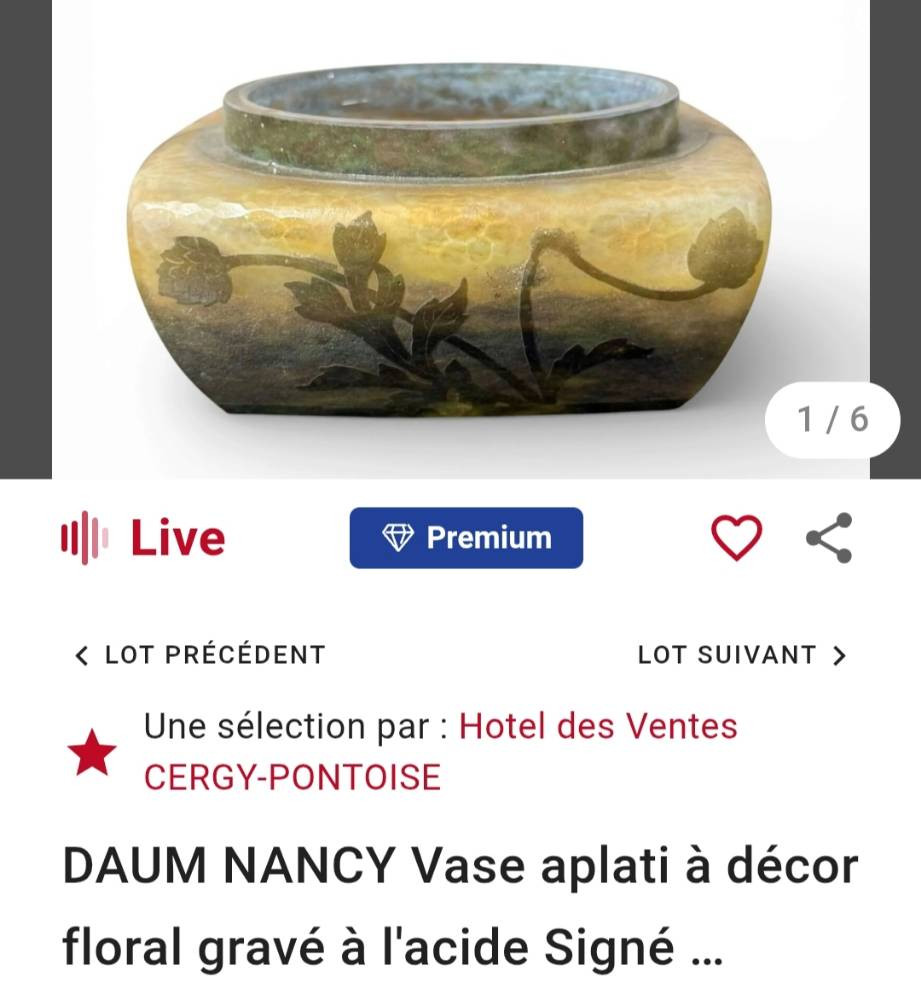Go to LOT PRÉCÉDENT
Image resolution: width=921 pixels, height=1000 pixels.
pos(200,655)
